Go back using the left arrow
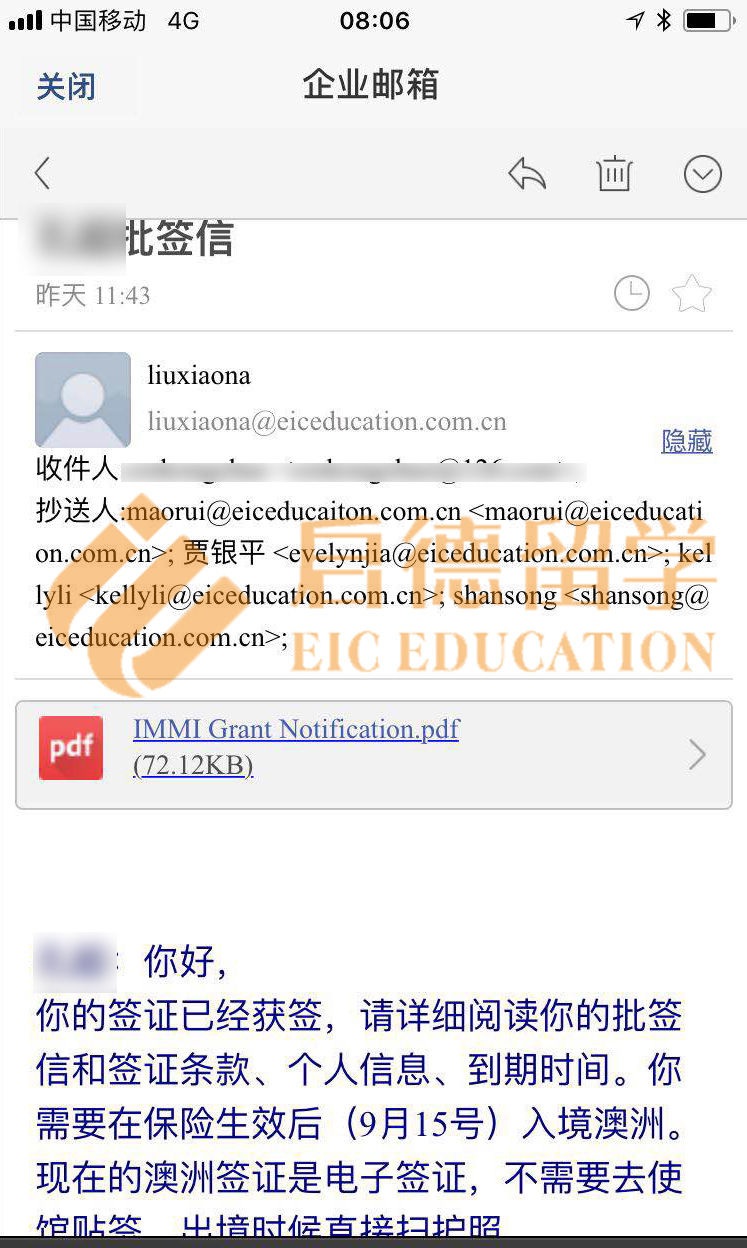Viewport: 747px width, 1248px height. [42, 174]
